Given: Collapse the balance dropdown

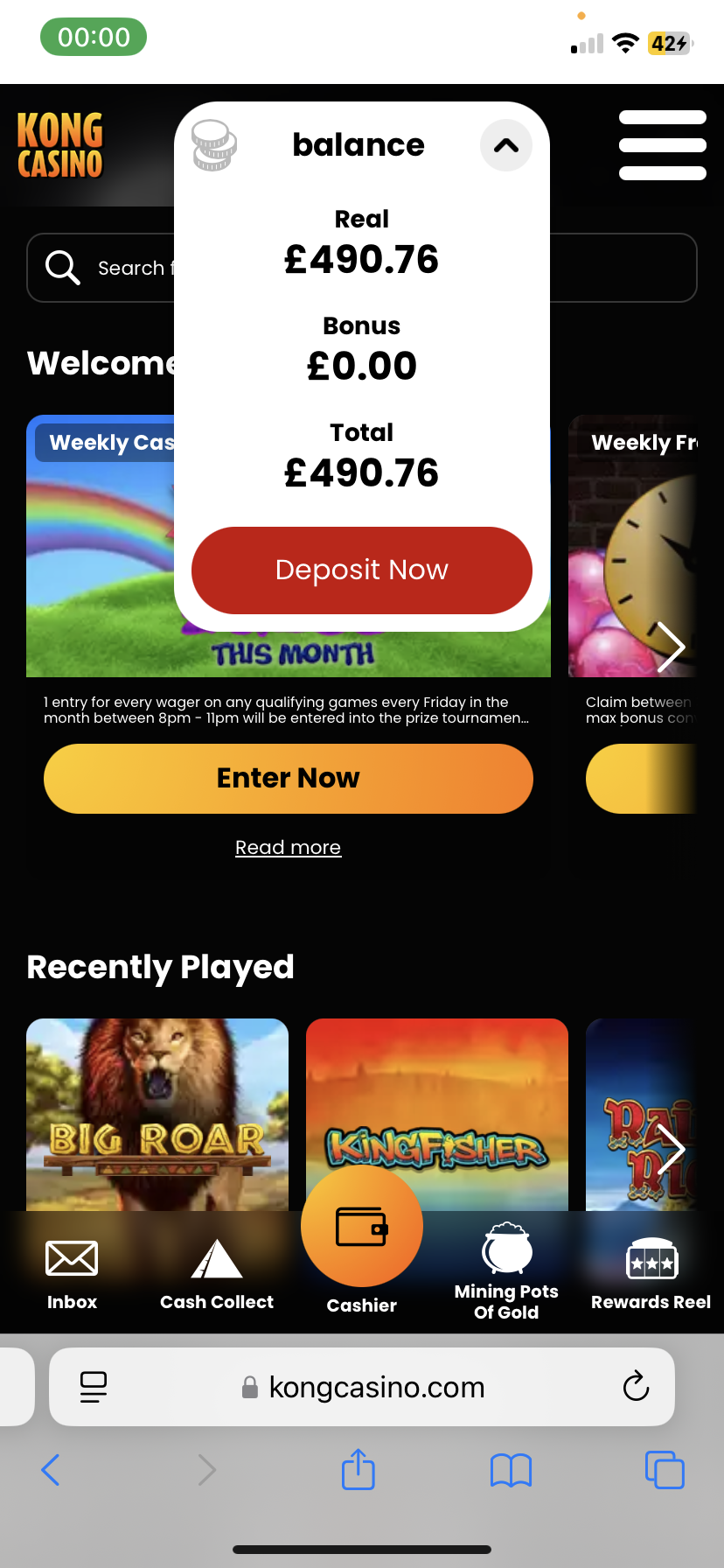Looking at the screenshot, I should 505,145.
